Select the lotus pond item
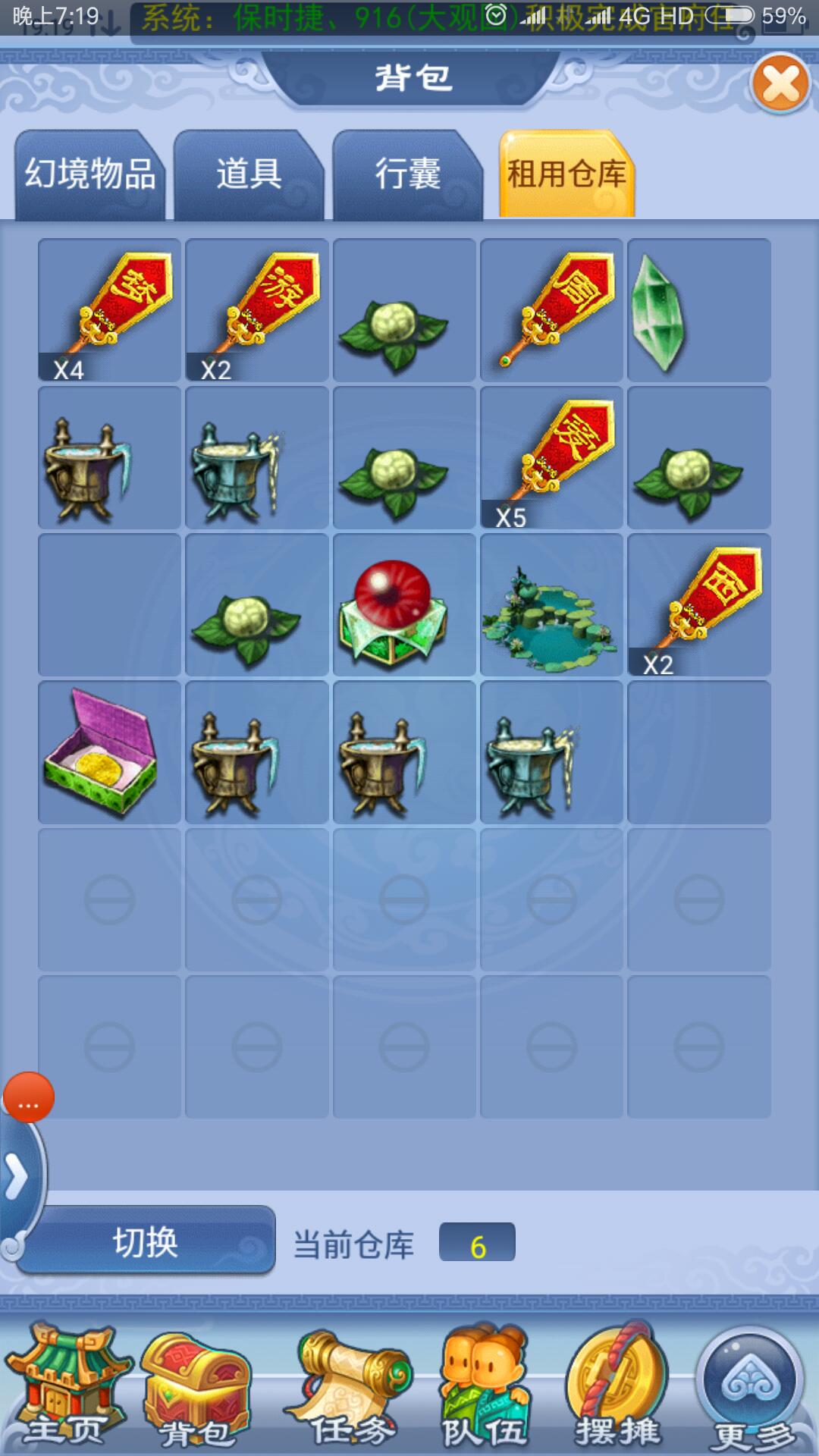Screen dimensions: 819x1456 click(x=551, y=605)
